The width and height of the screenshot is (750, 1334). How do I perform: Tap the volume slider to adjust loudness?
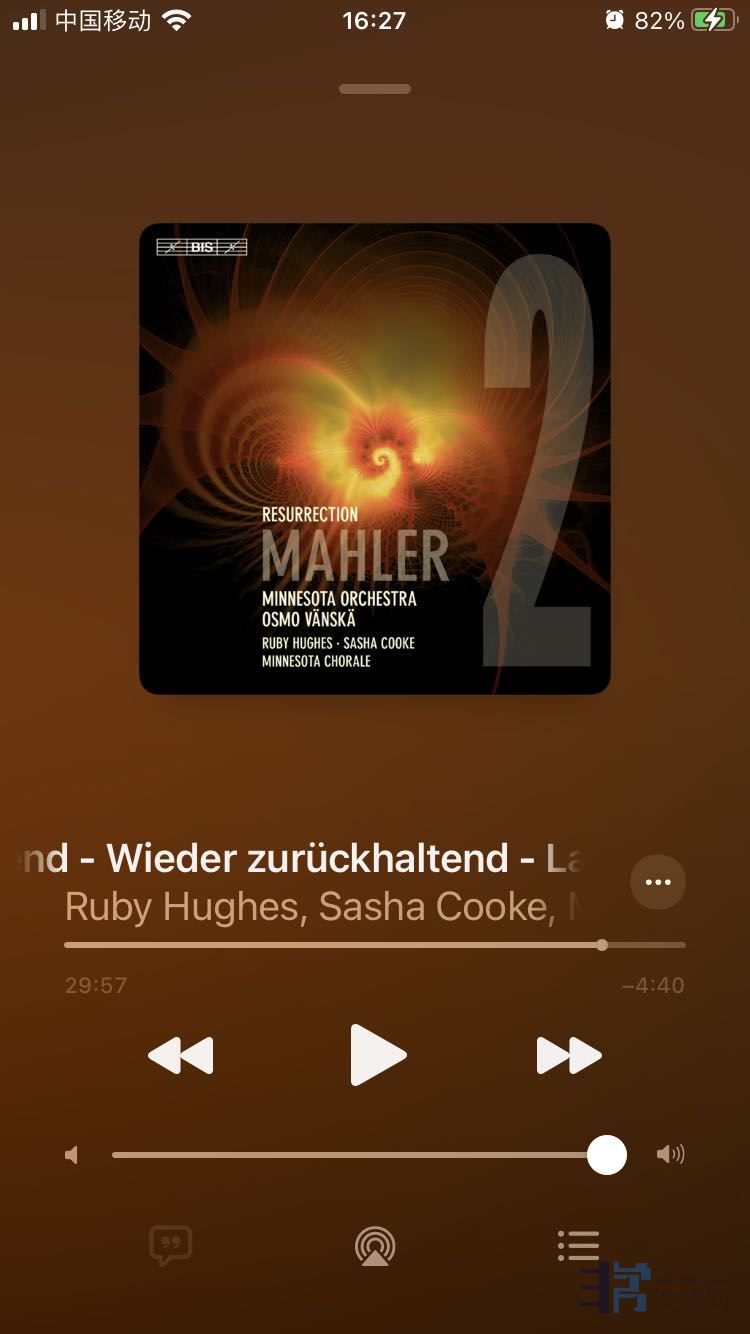360,1155
